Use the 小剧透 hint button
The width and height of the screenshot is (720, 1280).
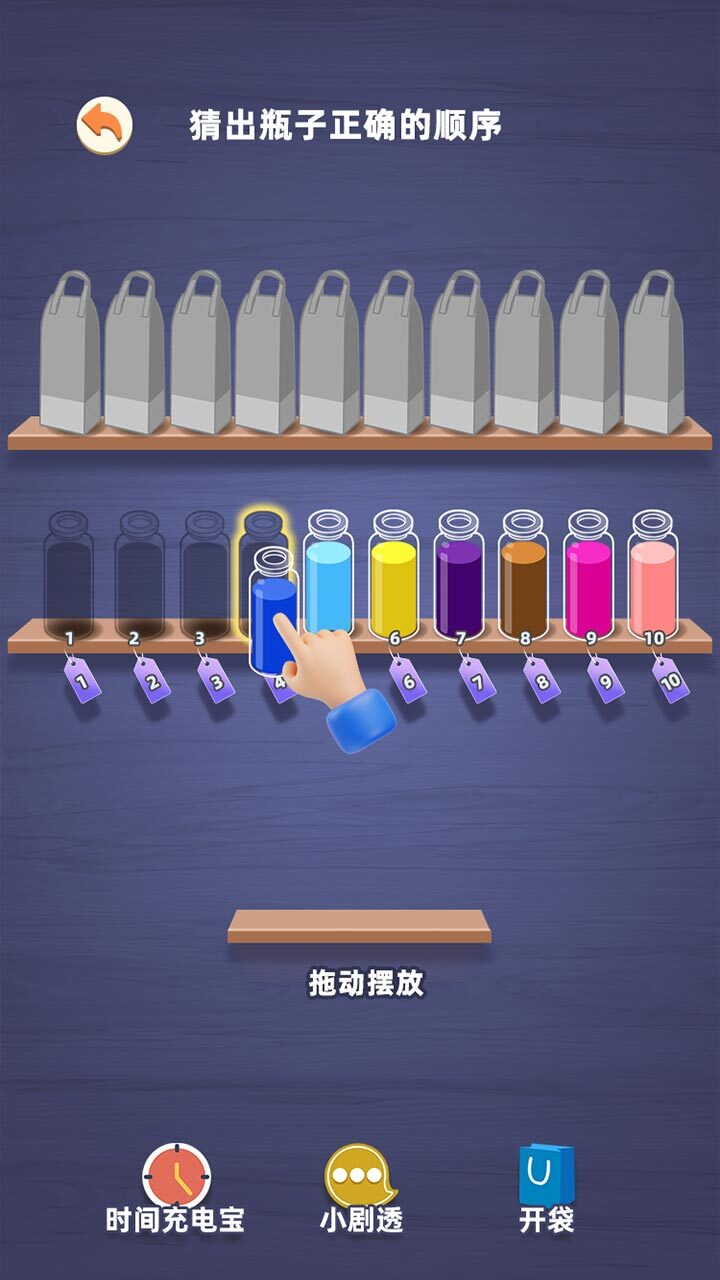click(x=361, y=1180)
